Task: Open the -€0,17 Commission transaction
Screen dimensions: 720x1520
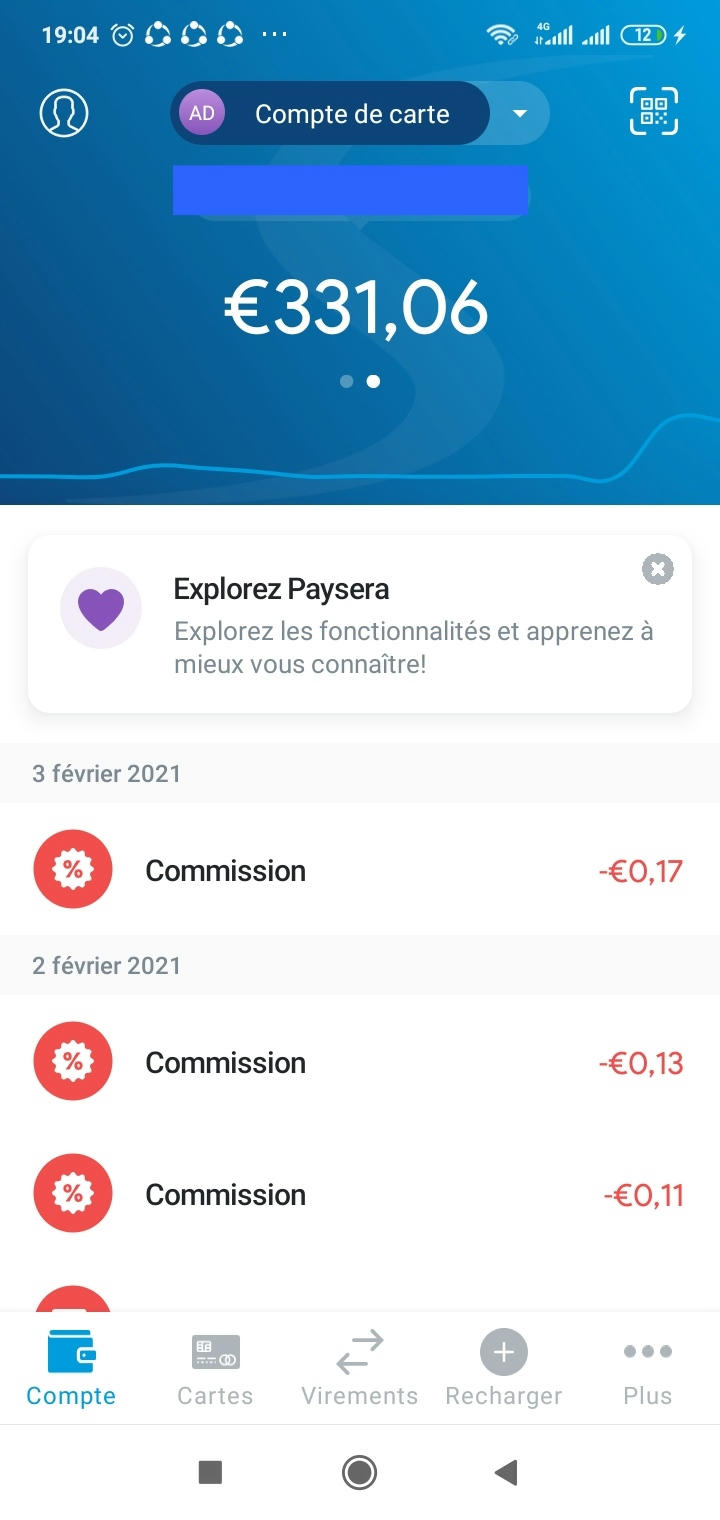Action: [360, 870]
